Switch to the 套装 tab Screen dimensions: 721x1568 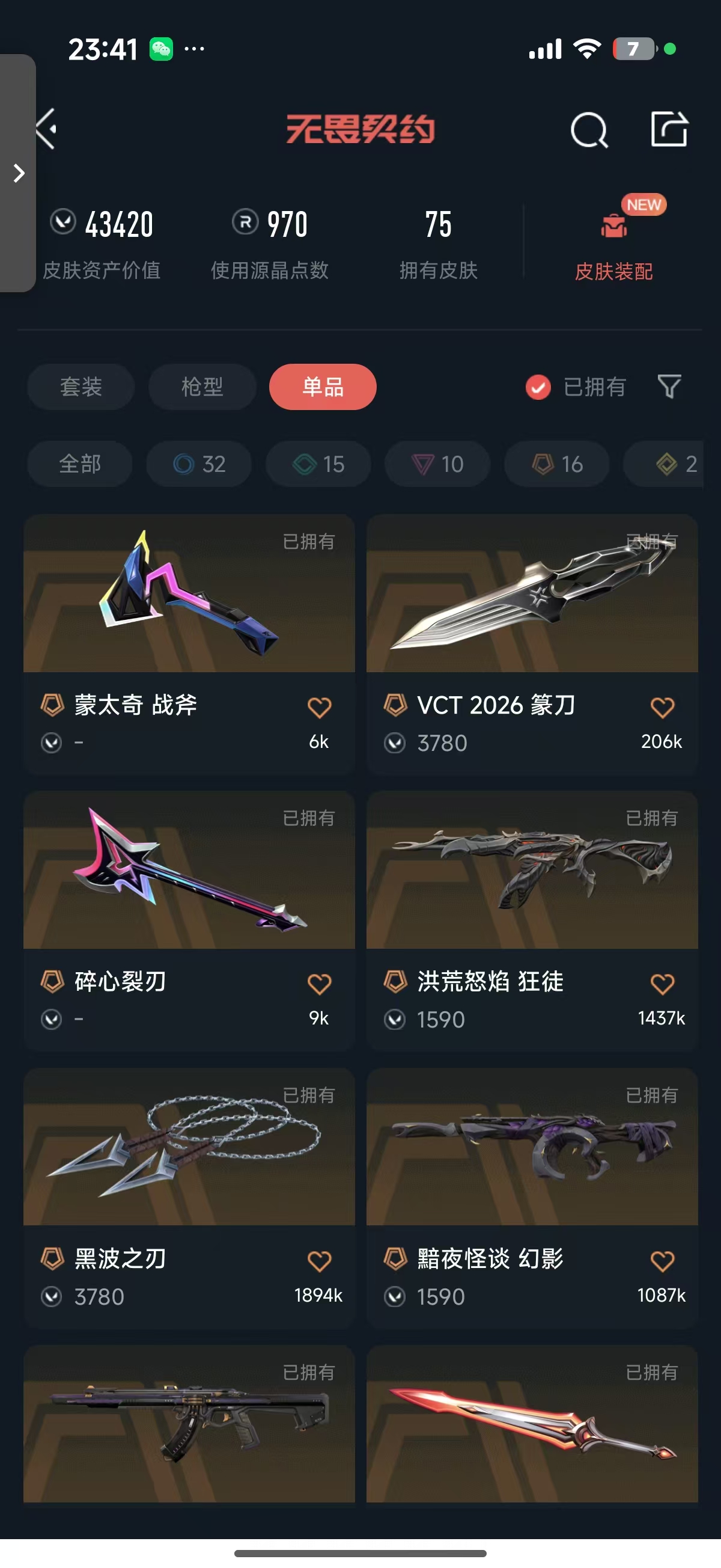(81, 387)
